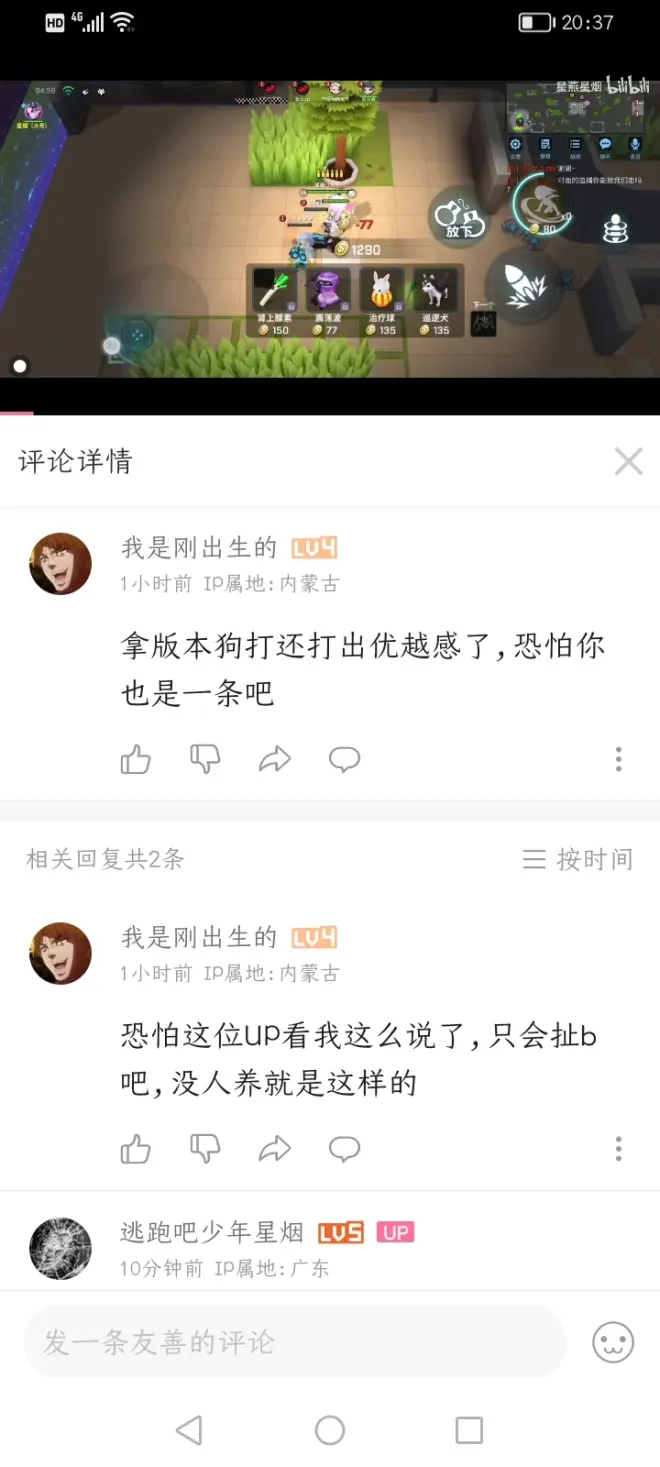Share the reply starting with 恐怕这位UP
This screenshot has width=660, height=1467.
pyautogui.click(x=274, y=1150)
